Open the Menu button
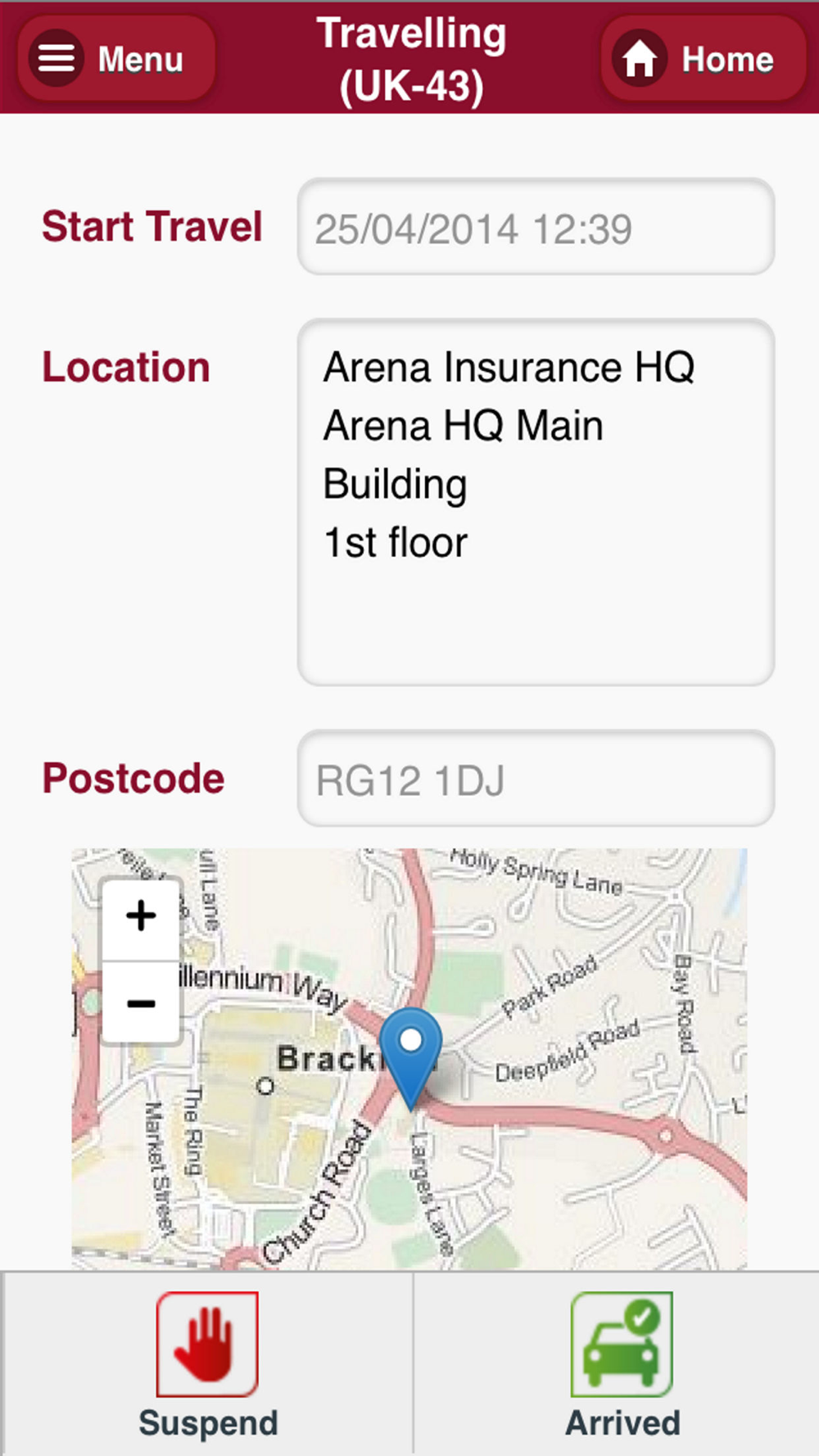The width and height of the screenshot is (819, 1456). [x=116, y=58]
